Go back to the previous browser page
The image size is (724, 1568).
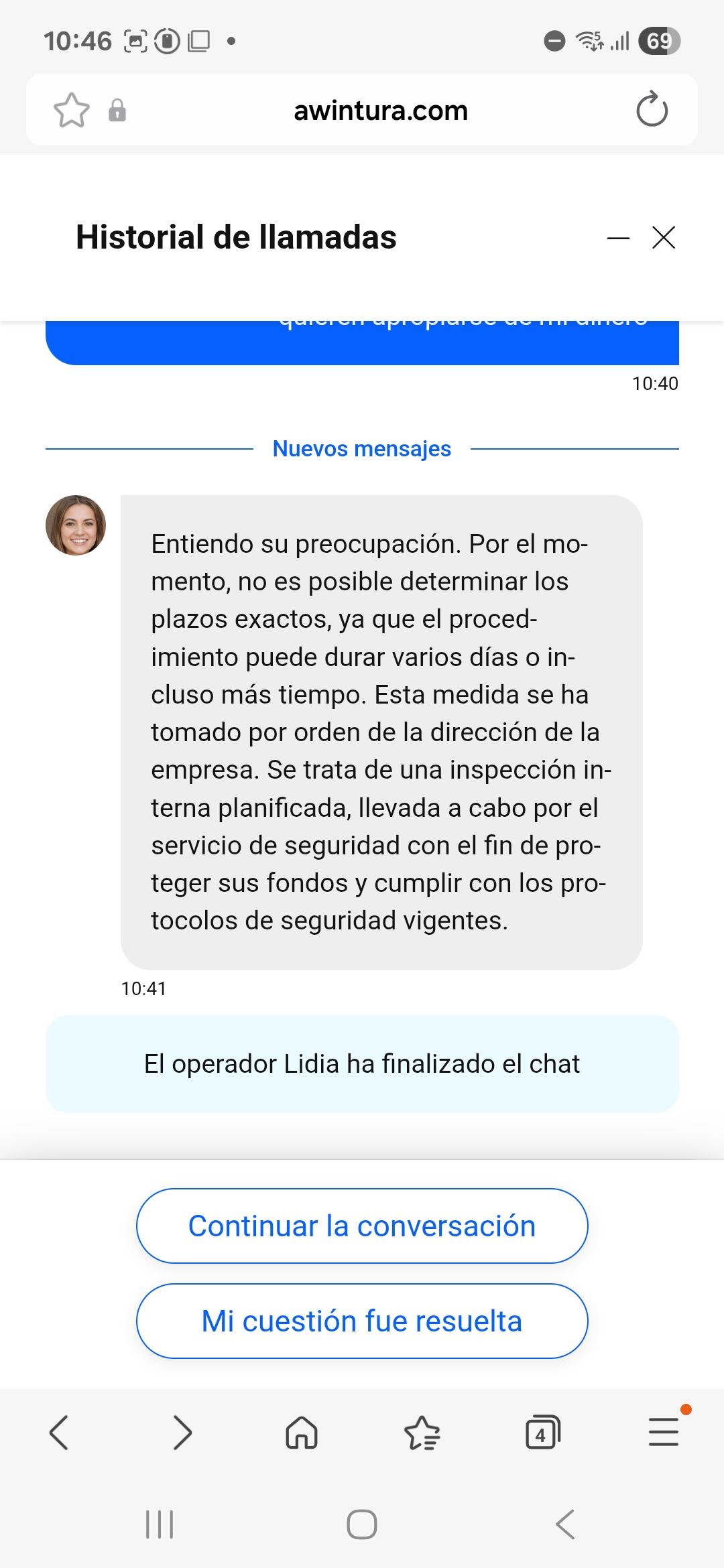click(59, 1432)
